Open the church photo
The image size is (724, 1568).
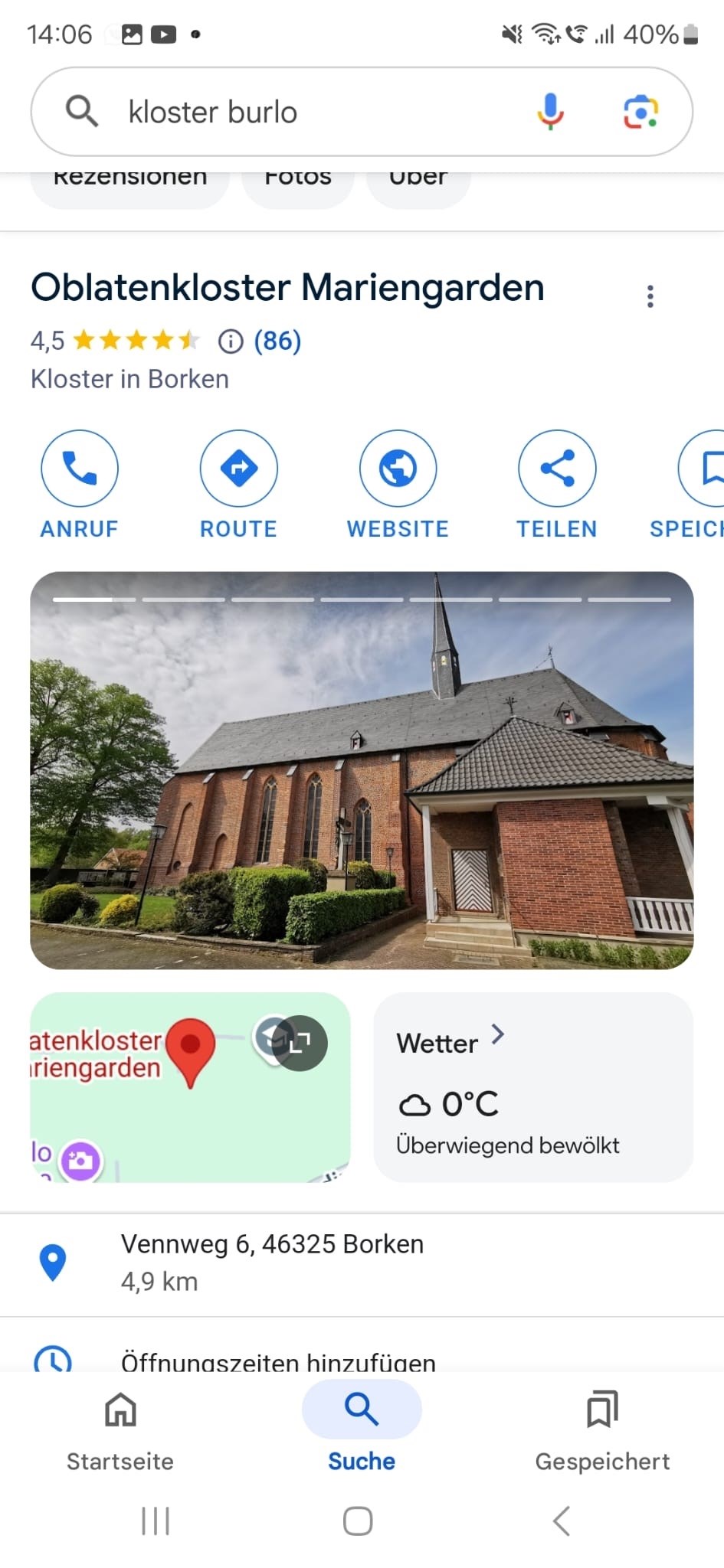pyautogui.click(x=362, y=770)
